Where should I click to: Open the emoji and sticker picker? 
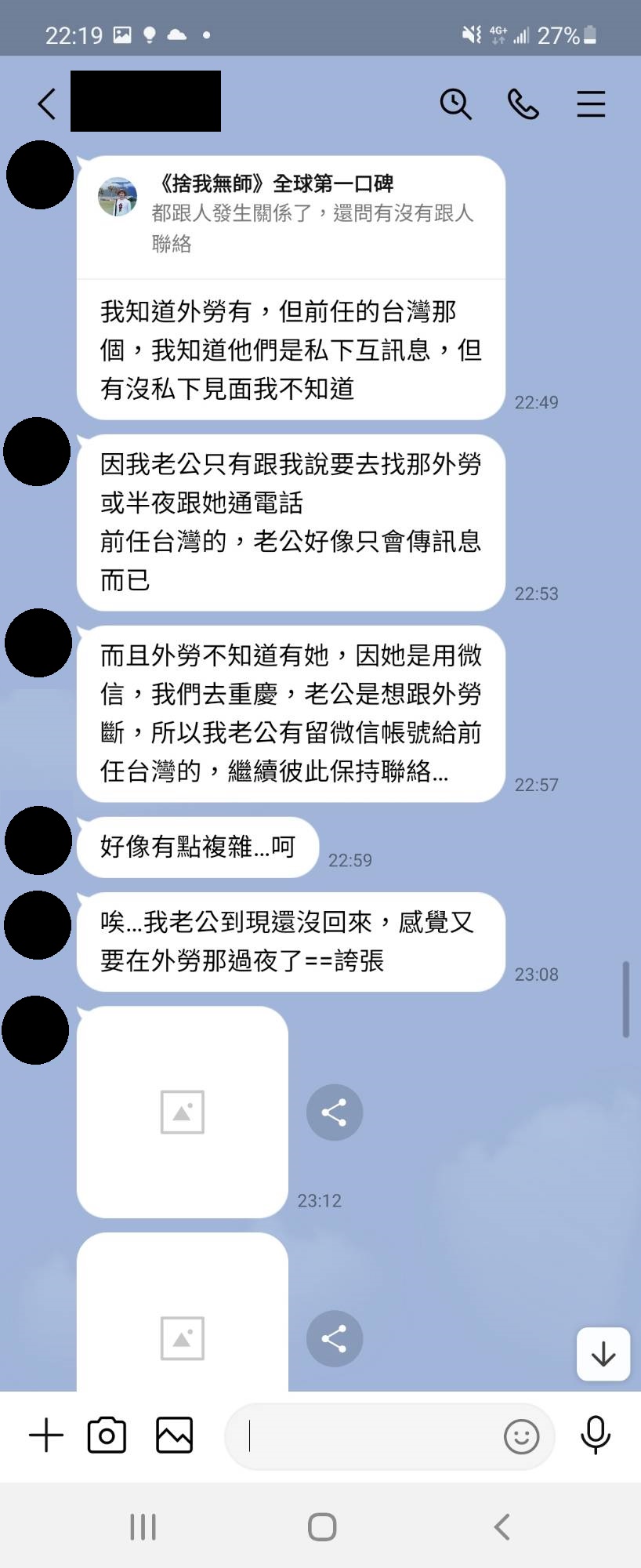coord(521,1436)
